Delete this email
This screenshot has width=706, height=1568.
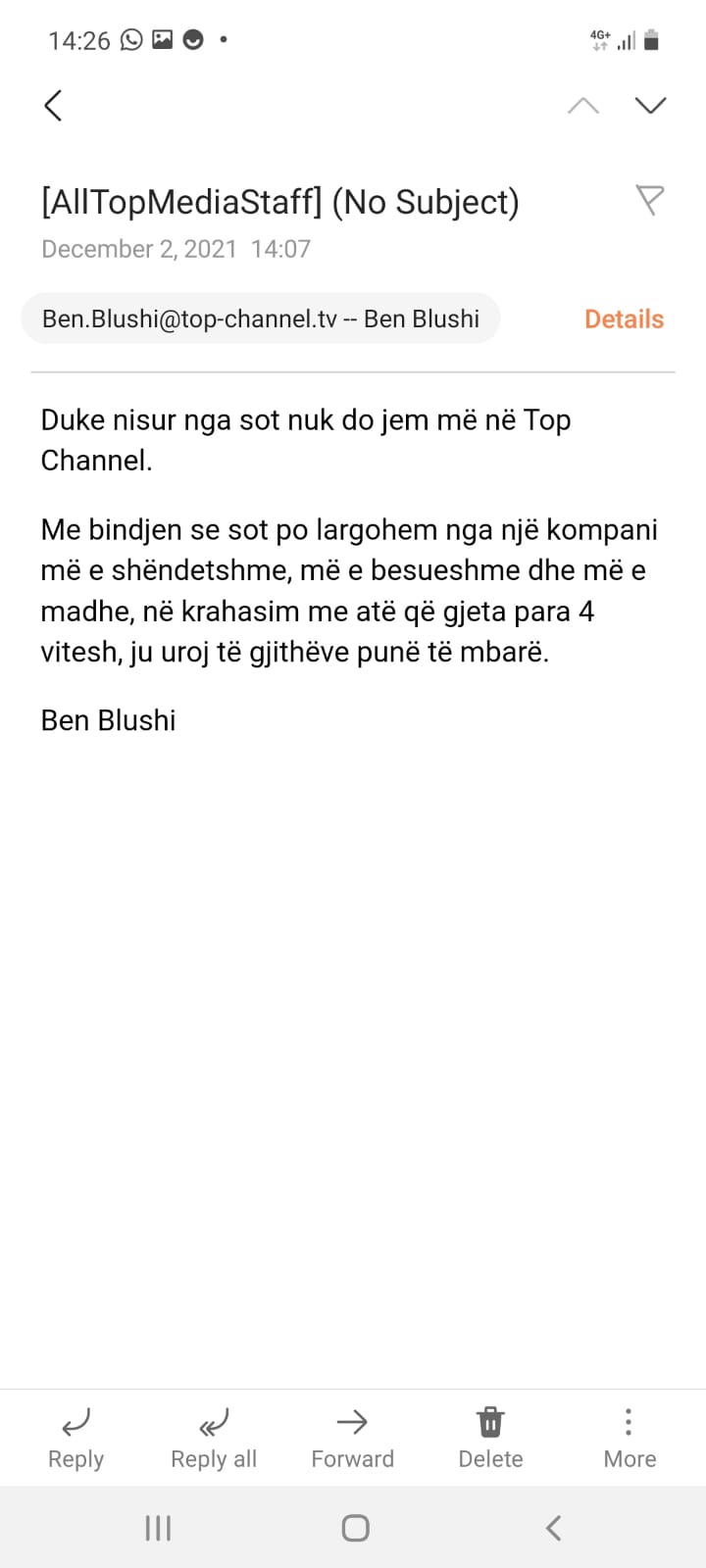(x=490, y=1438)
